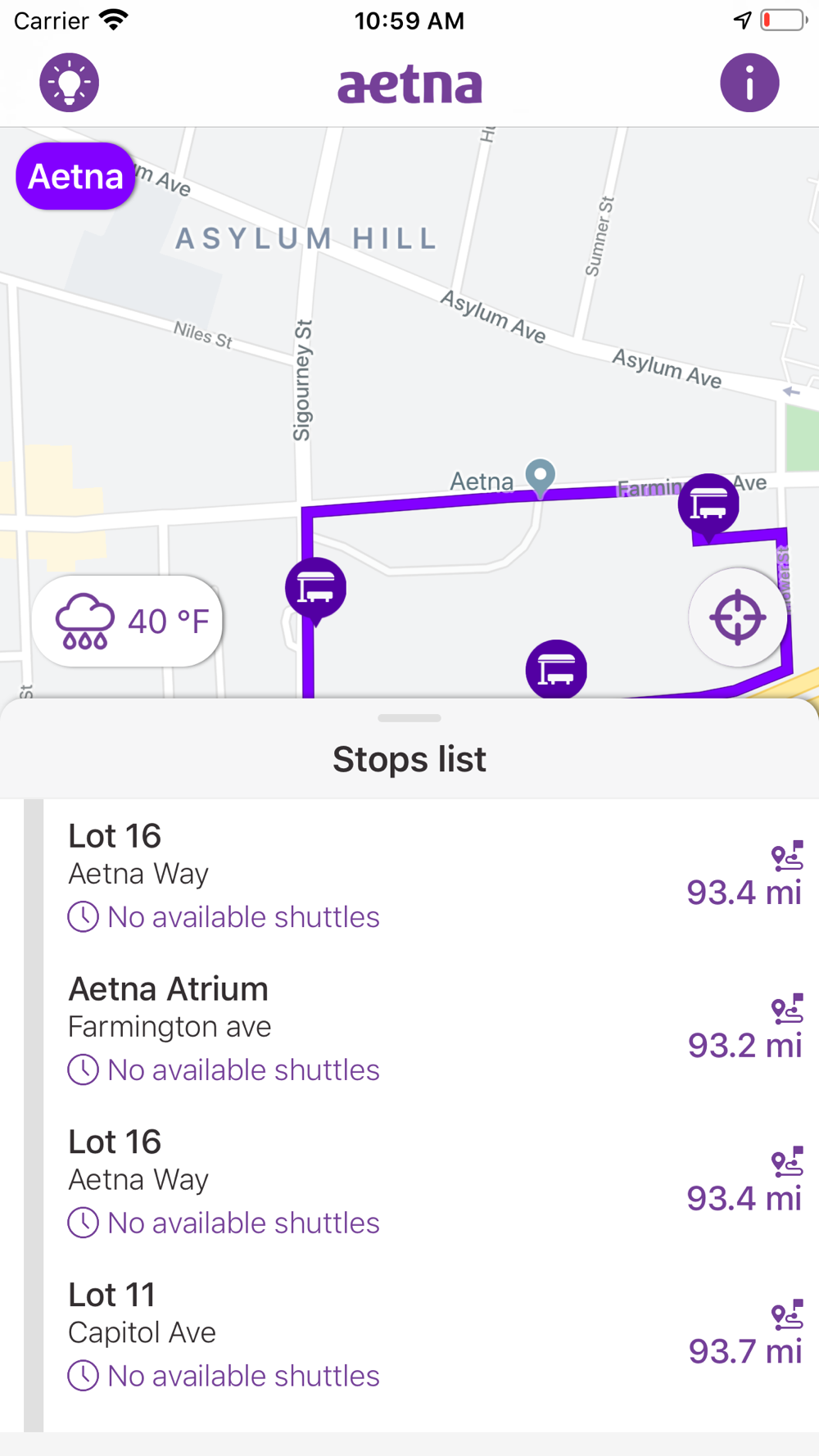Get directions to Lot 11, 93.7 mi
This screenshot has height=1456, width=819.
point(786,1316)
